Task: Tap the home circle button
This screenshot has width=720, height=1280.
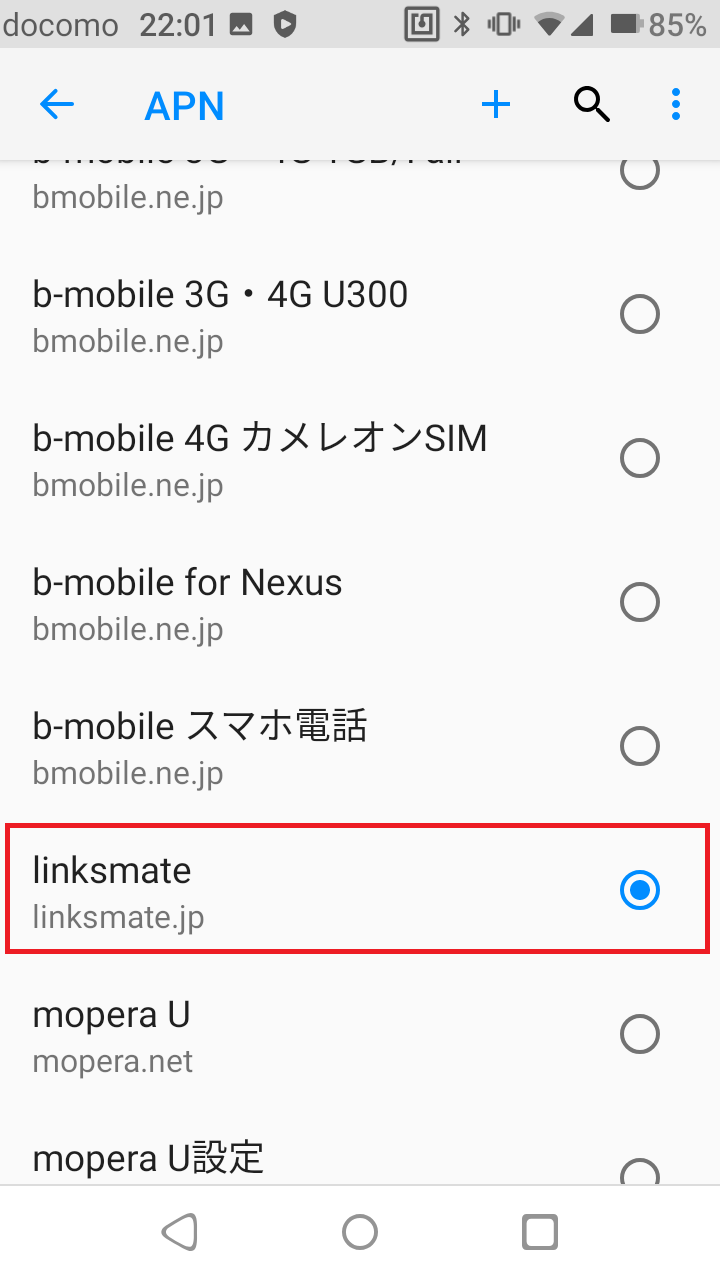Action: click(x=360, y=1231)
